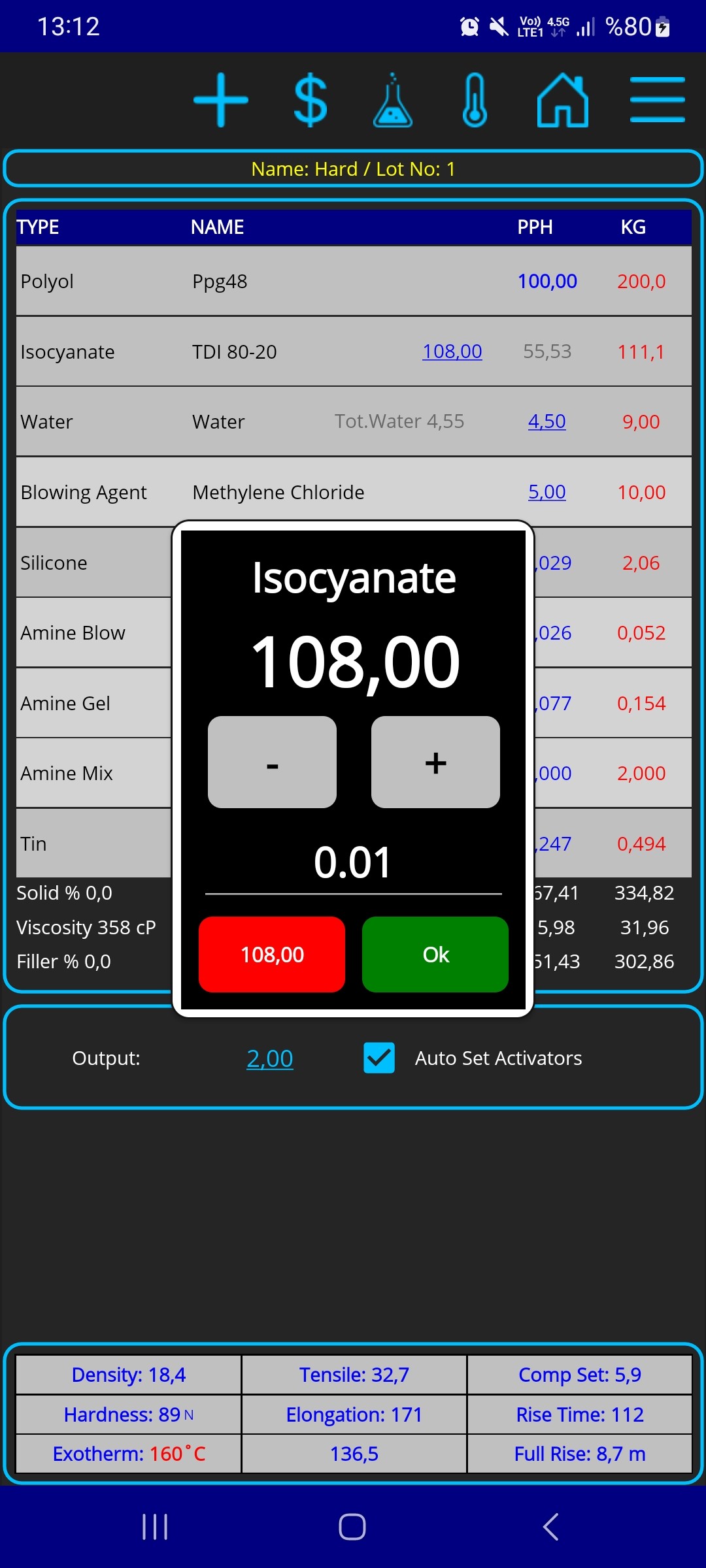
Task: Open the thermometer temperature icon
Action: coord(475,100)
